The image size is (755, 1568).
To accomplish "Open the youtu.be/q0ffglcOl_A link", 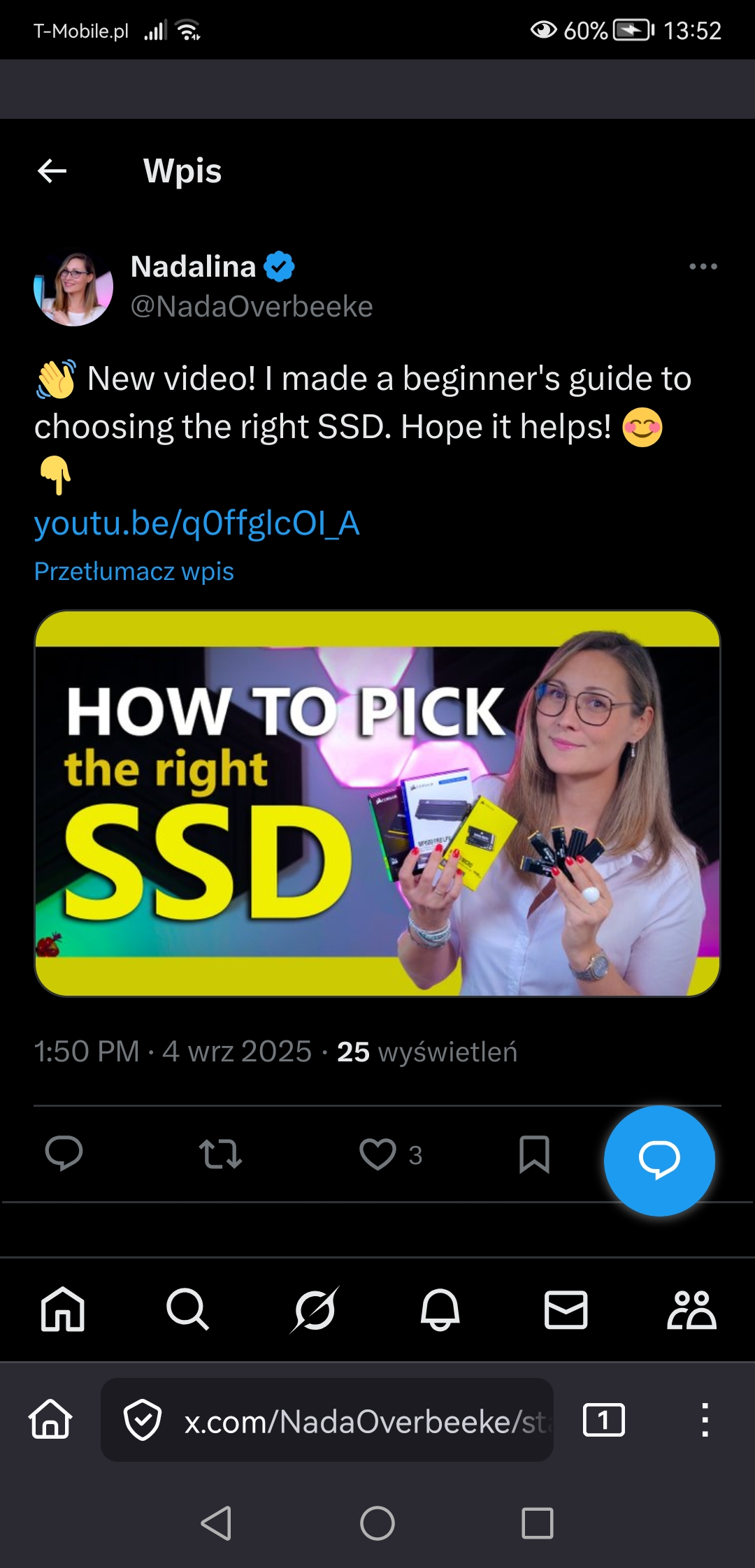I will [196, 523].
